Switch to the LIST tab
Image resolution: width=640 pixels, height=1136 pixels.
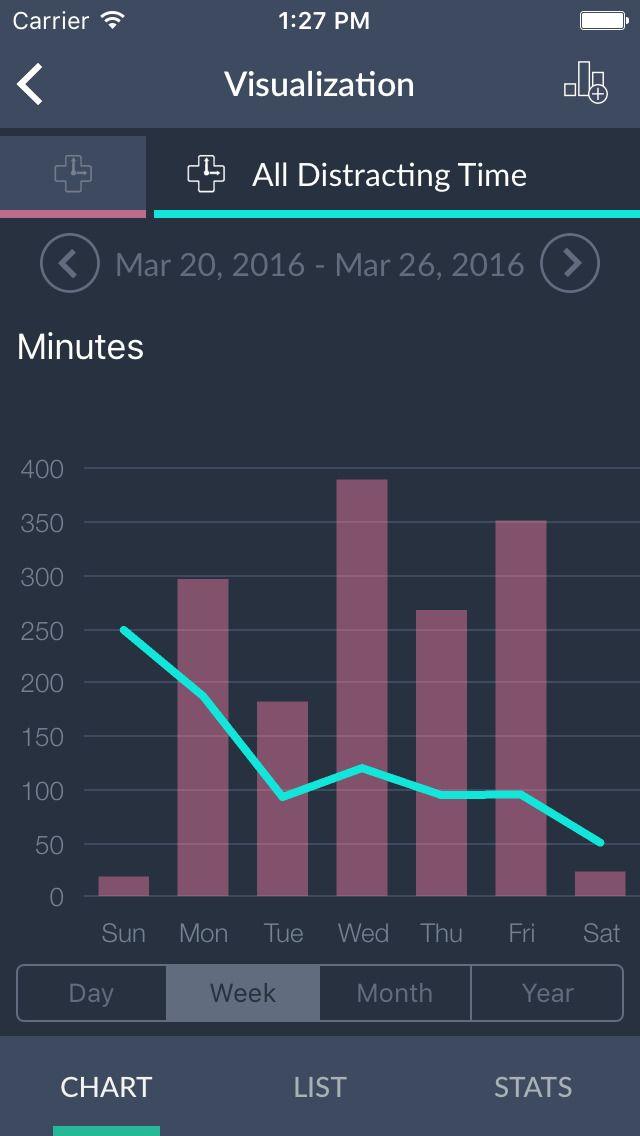(320, 1087)
